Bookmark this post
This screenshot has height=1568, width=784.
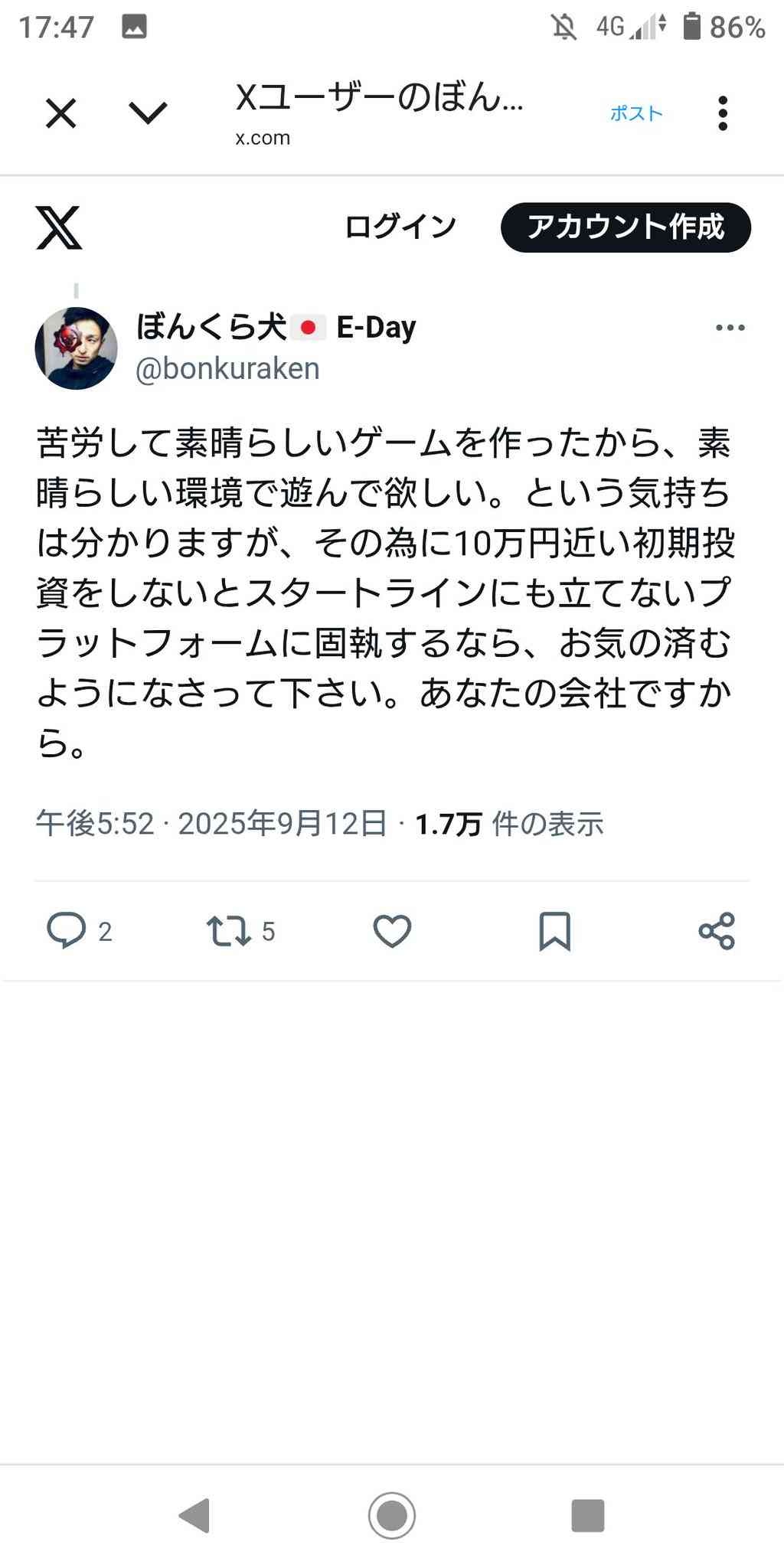tap(554, 931)
